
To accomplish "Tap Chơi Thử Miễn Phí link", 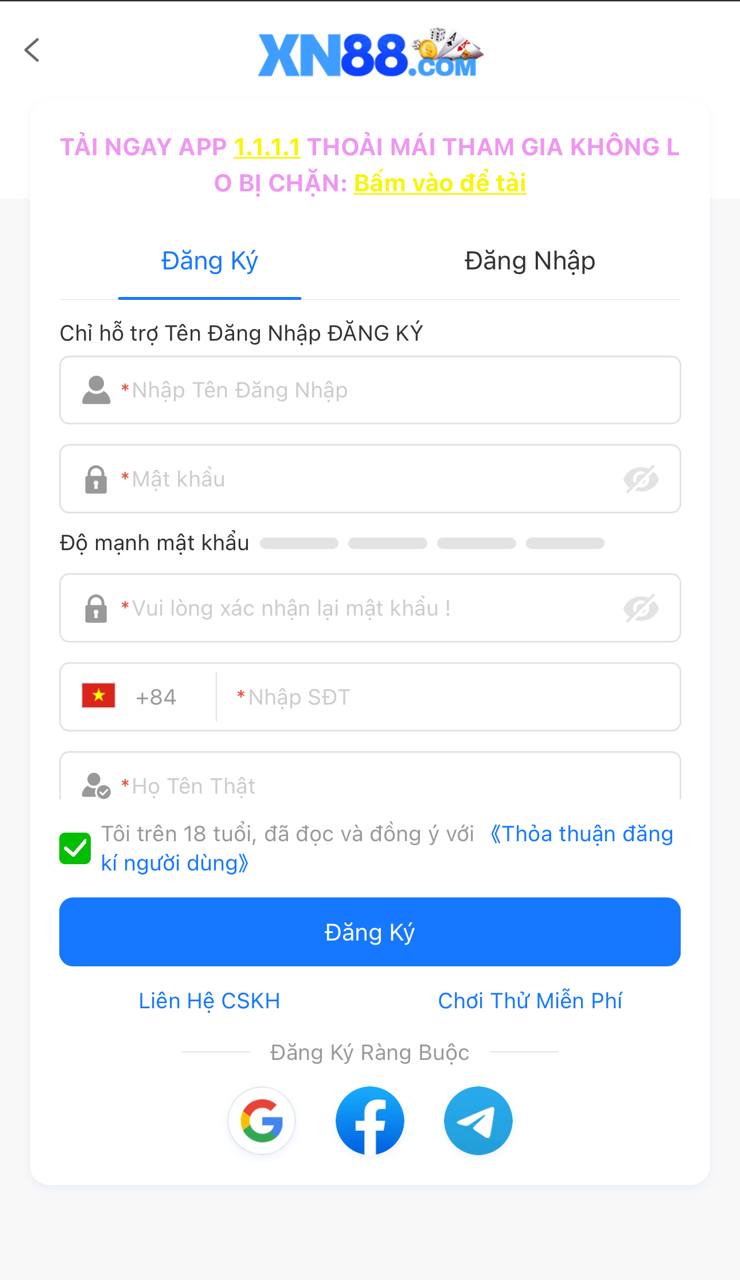I will coord(530,1001).
